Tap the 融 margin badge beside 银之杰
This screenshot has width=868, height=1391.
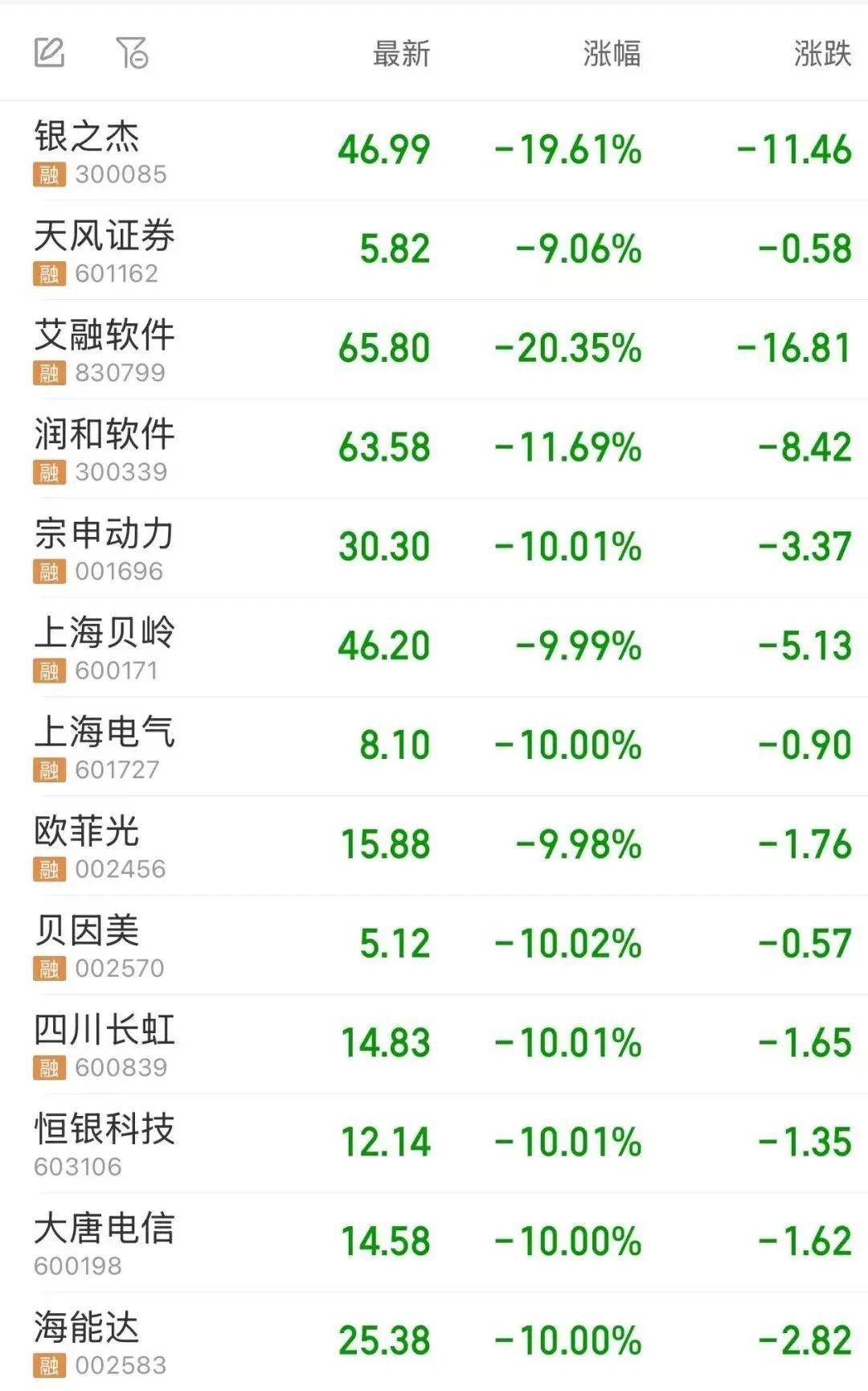(x=48, y=172)
